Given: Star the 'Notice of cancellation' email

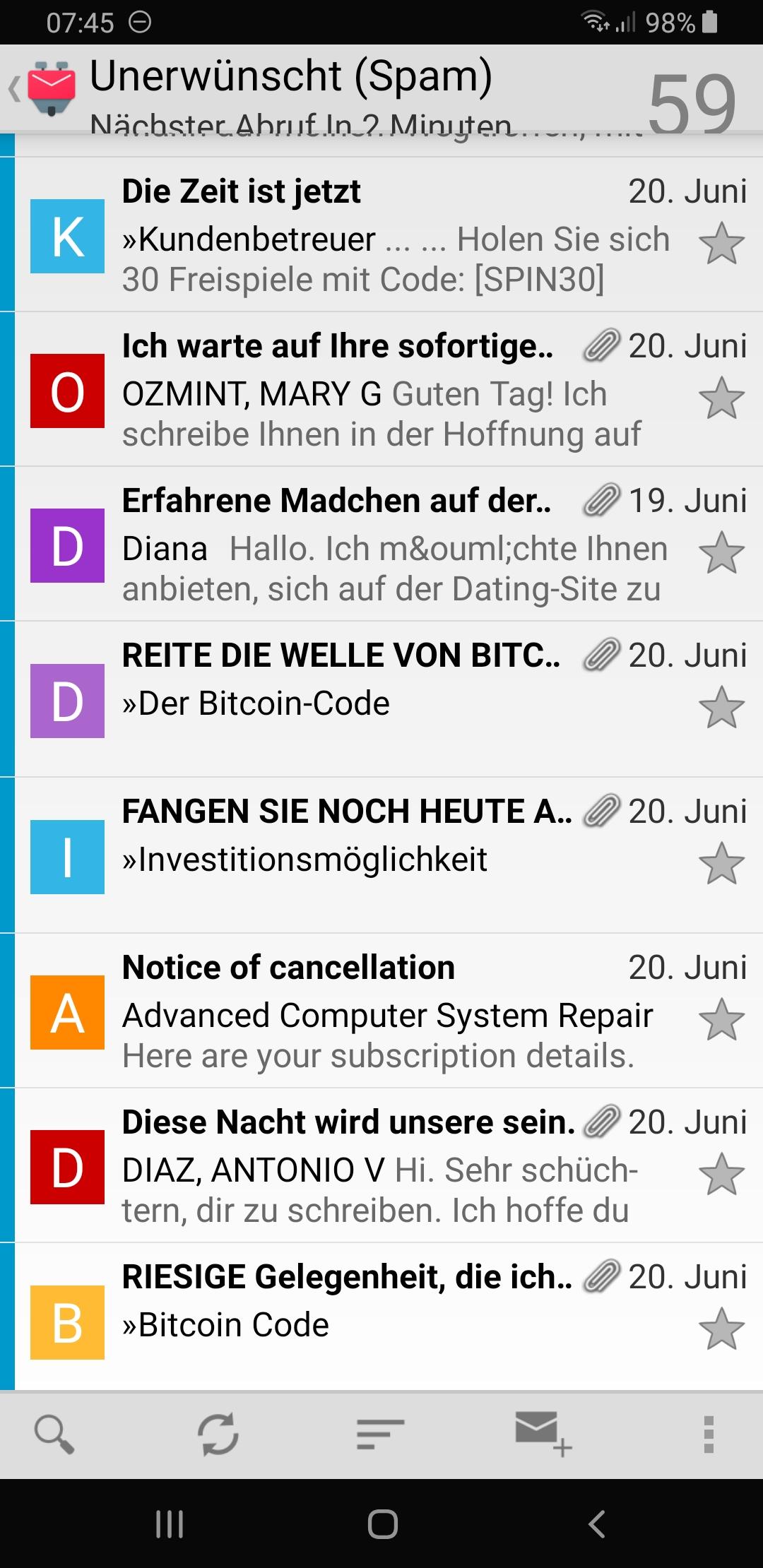Looking at the screenshot, I should tap(721, 1019).
